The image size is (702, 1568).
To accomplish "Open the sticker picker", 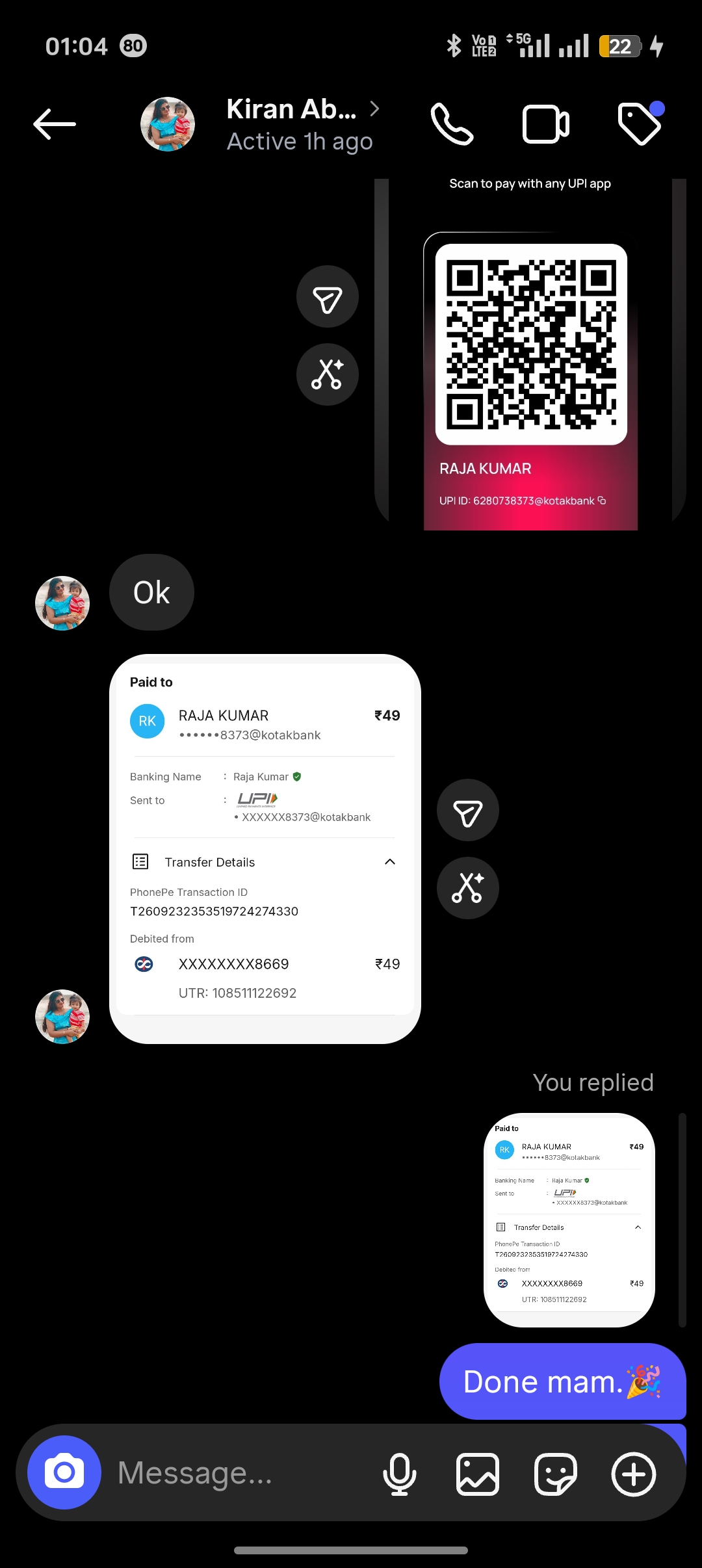I will (x=556, y=1474).
